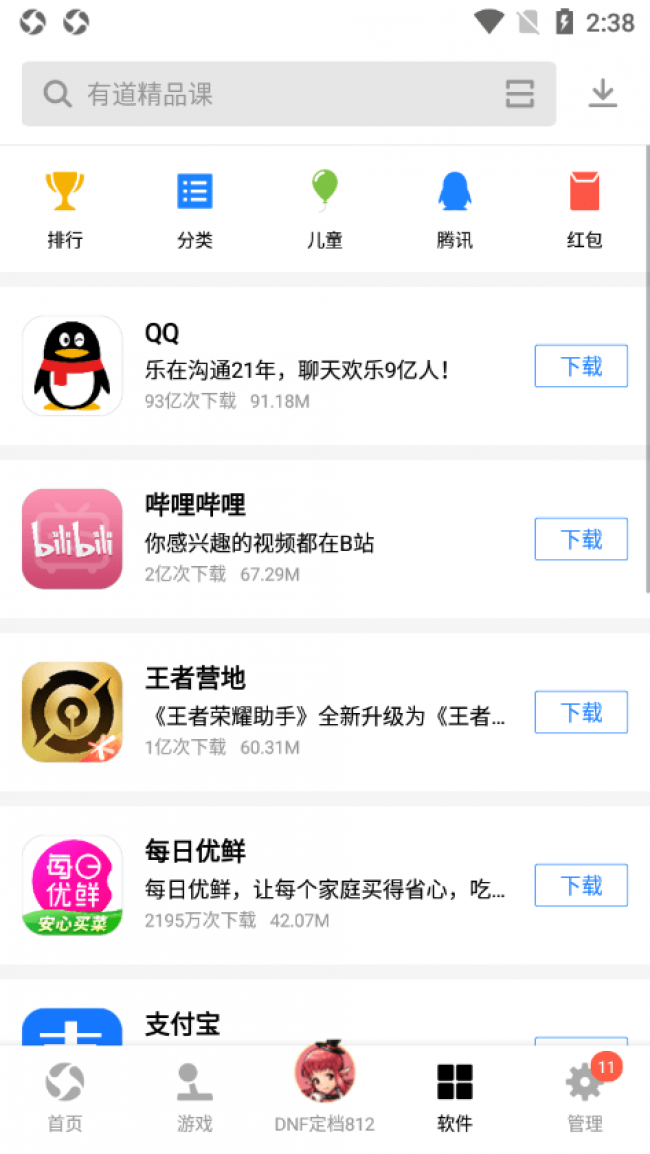
Task: Switch to the 游戏 games tab
Action: [195, 1097]
